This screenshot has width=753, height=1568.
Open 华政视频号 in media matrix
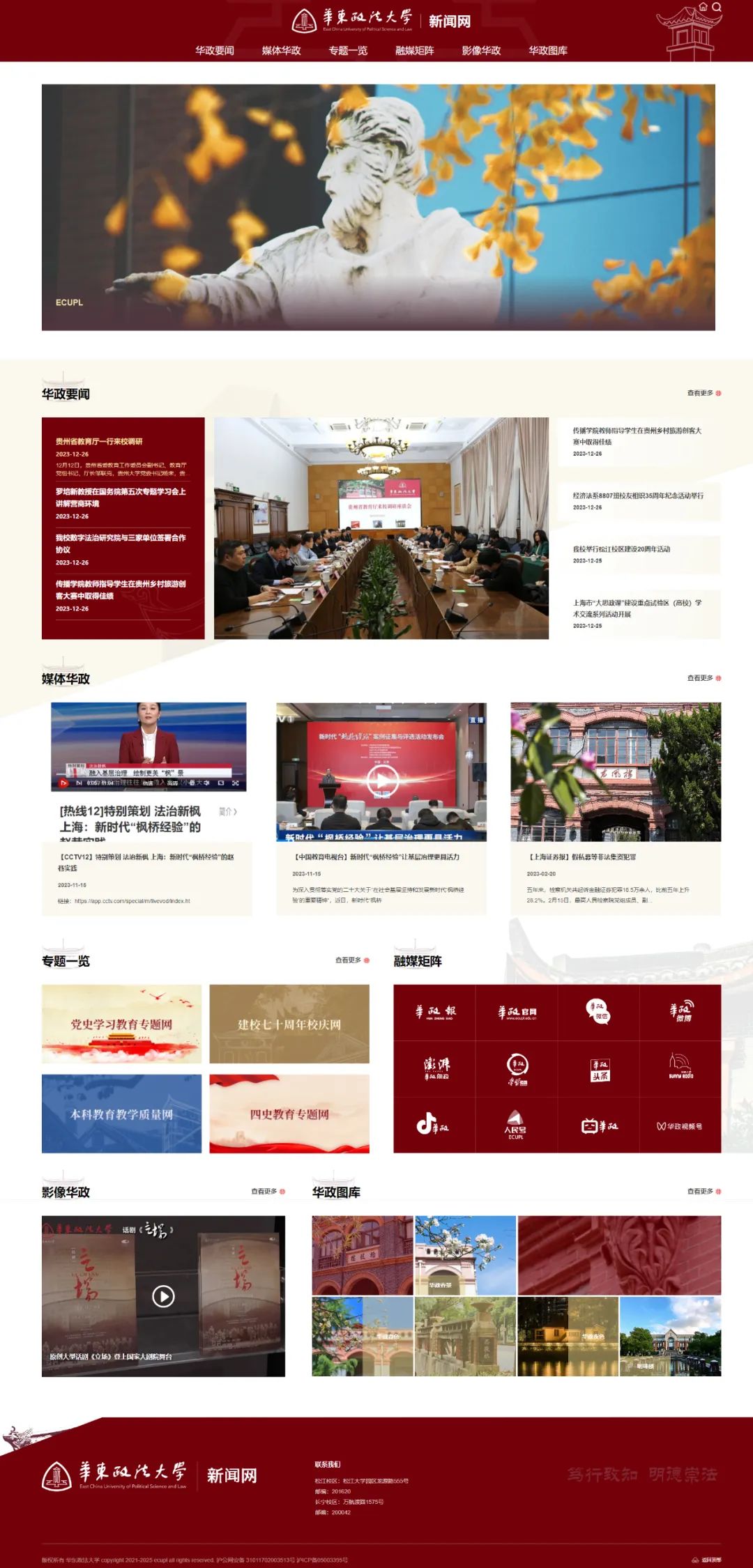tap(679, 1125)
